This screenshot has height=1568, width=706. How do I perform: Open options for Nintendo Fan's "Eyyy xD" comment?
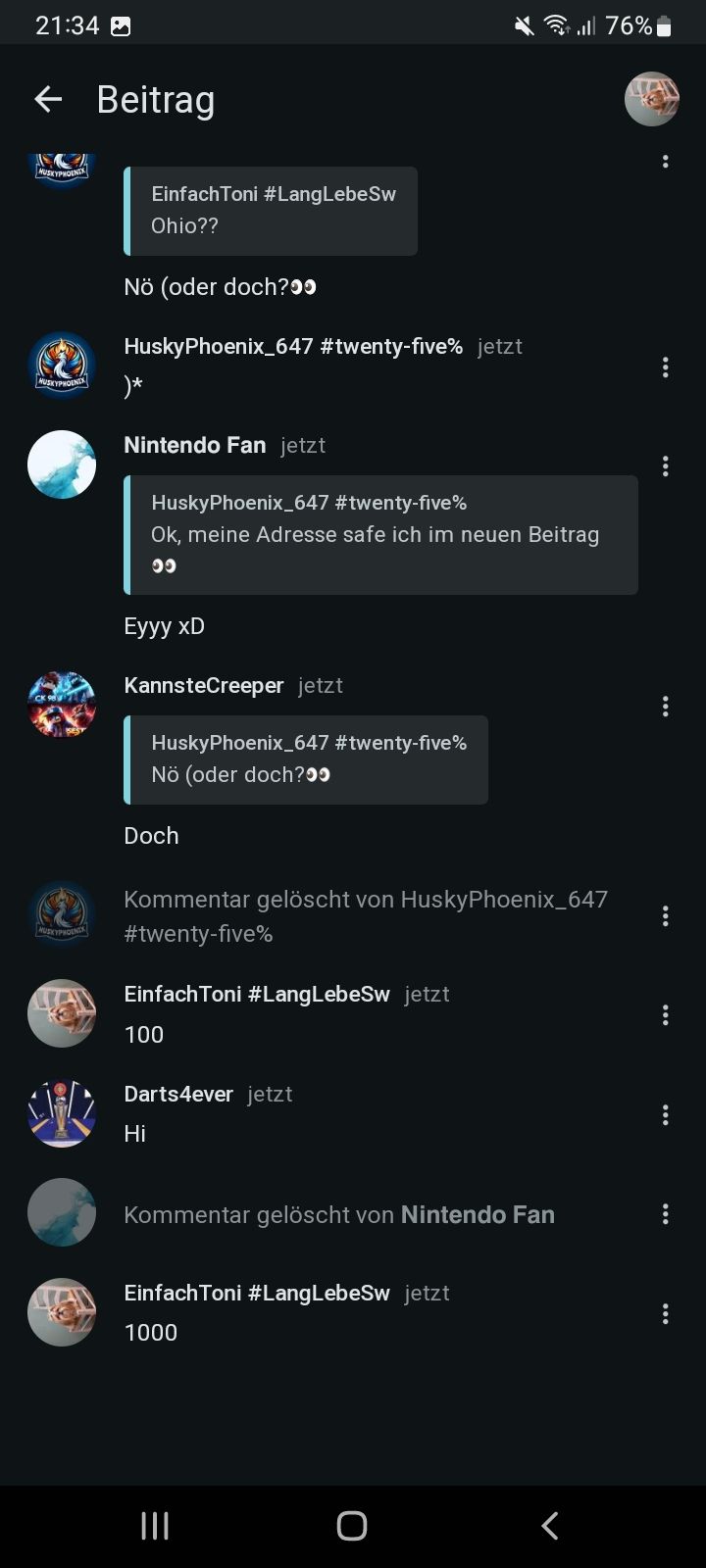tap(665, 465)
